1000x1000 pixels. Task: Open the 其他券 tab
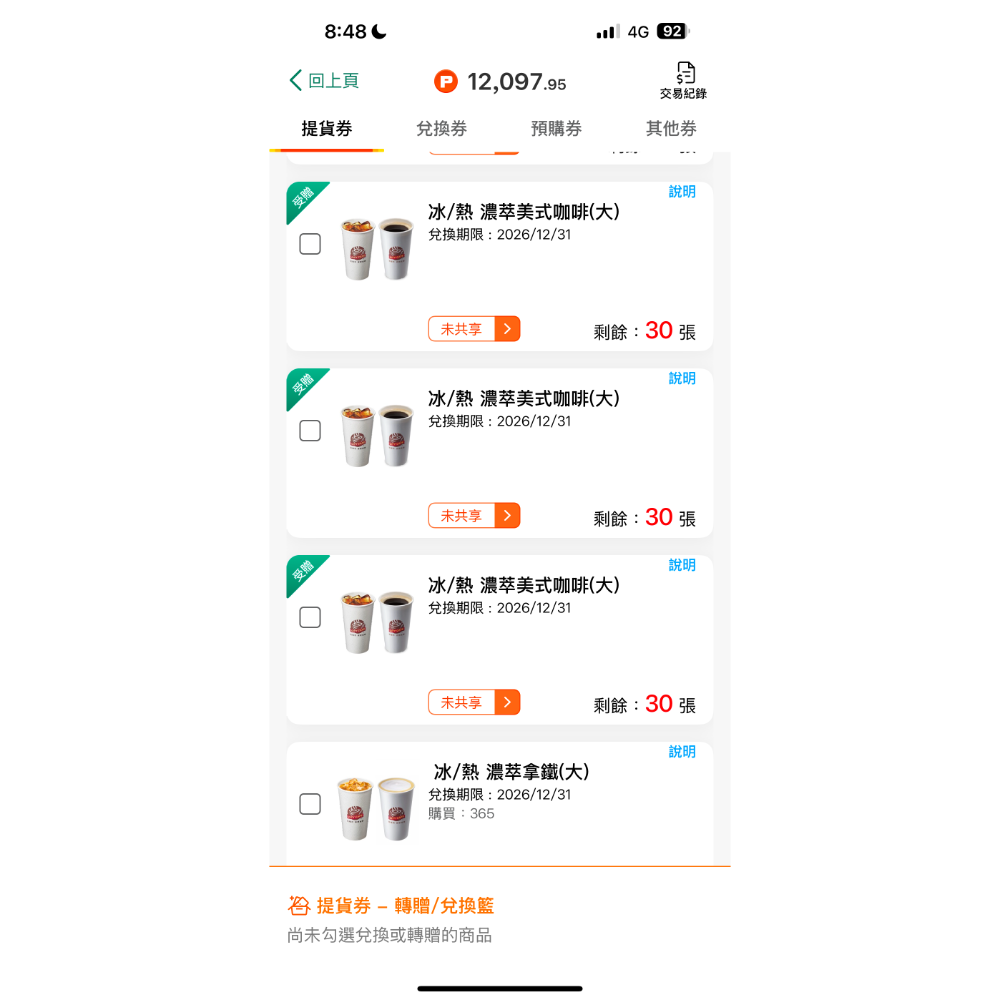click(x=671, y=129)
